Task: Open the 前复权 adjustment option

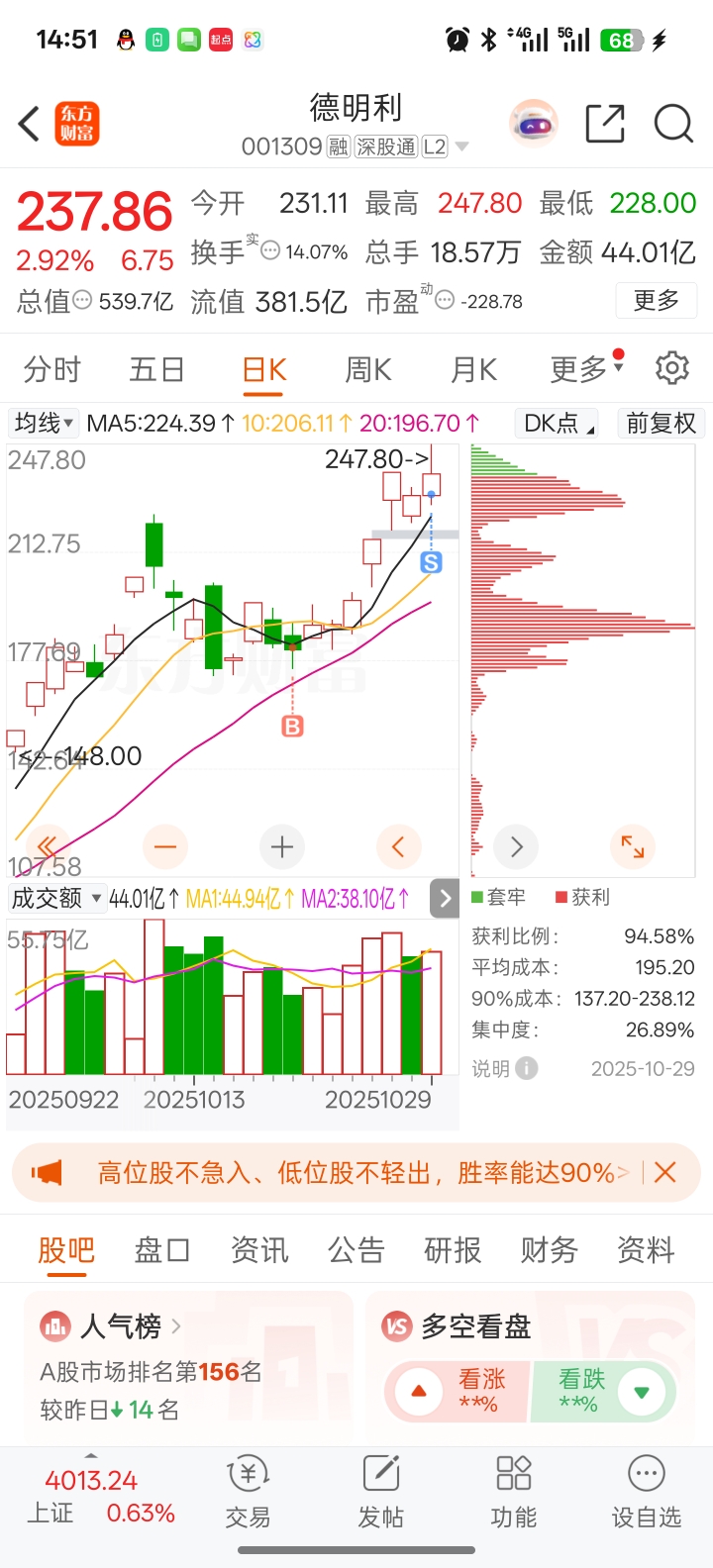Action: tap(661, 424)
